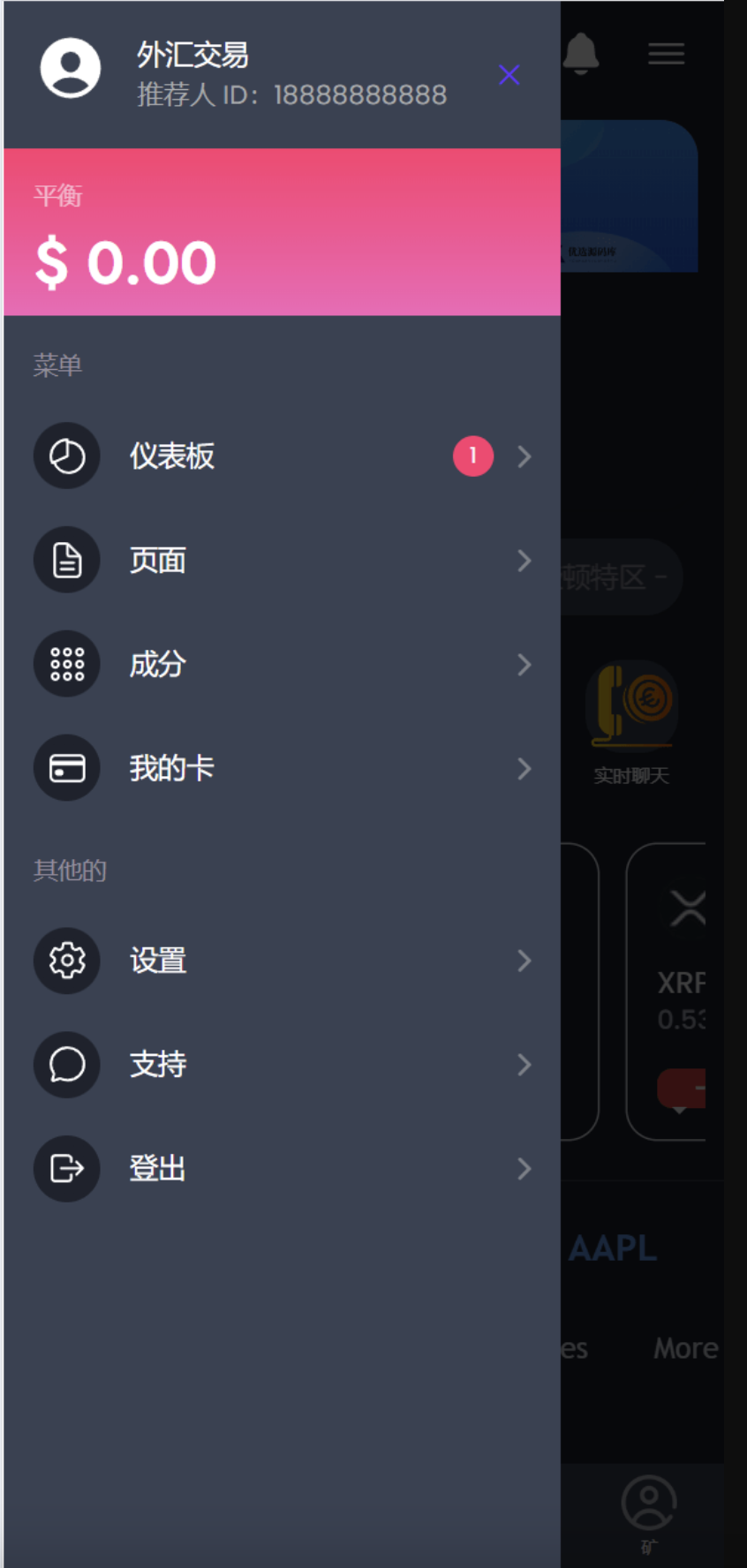The image size is (747, 1568).
Task: Click the notification badge showing 1
Action: pos(472,456)
